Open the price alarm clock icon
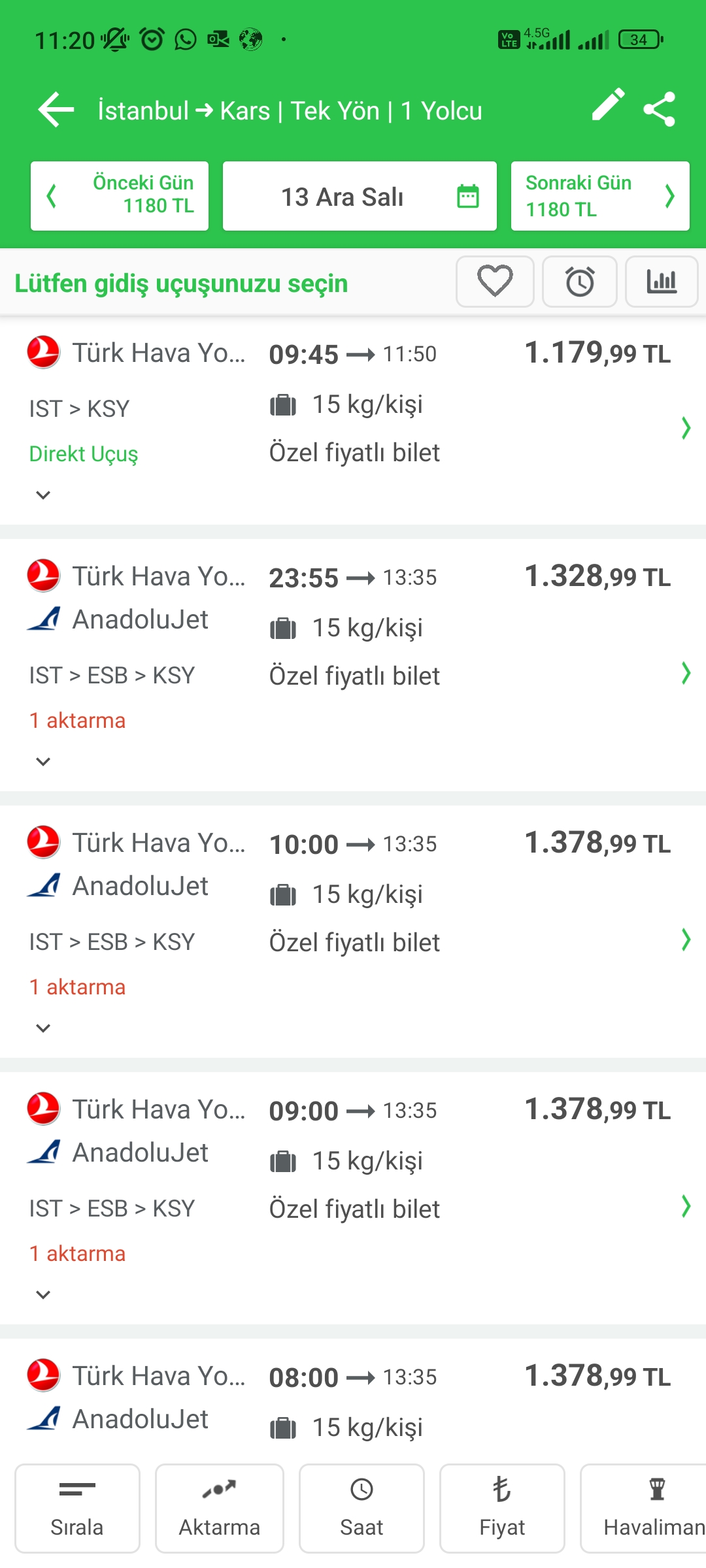Screen dimensions: 706x1568 [580, 282]
